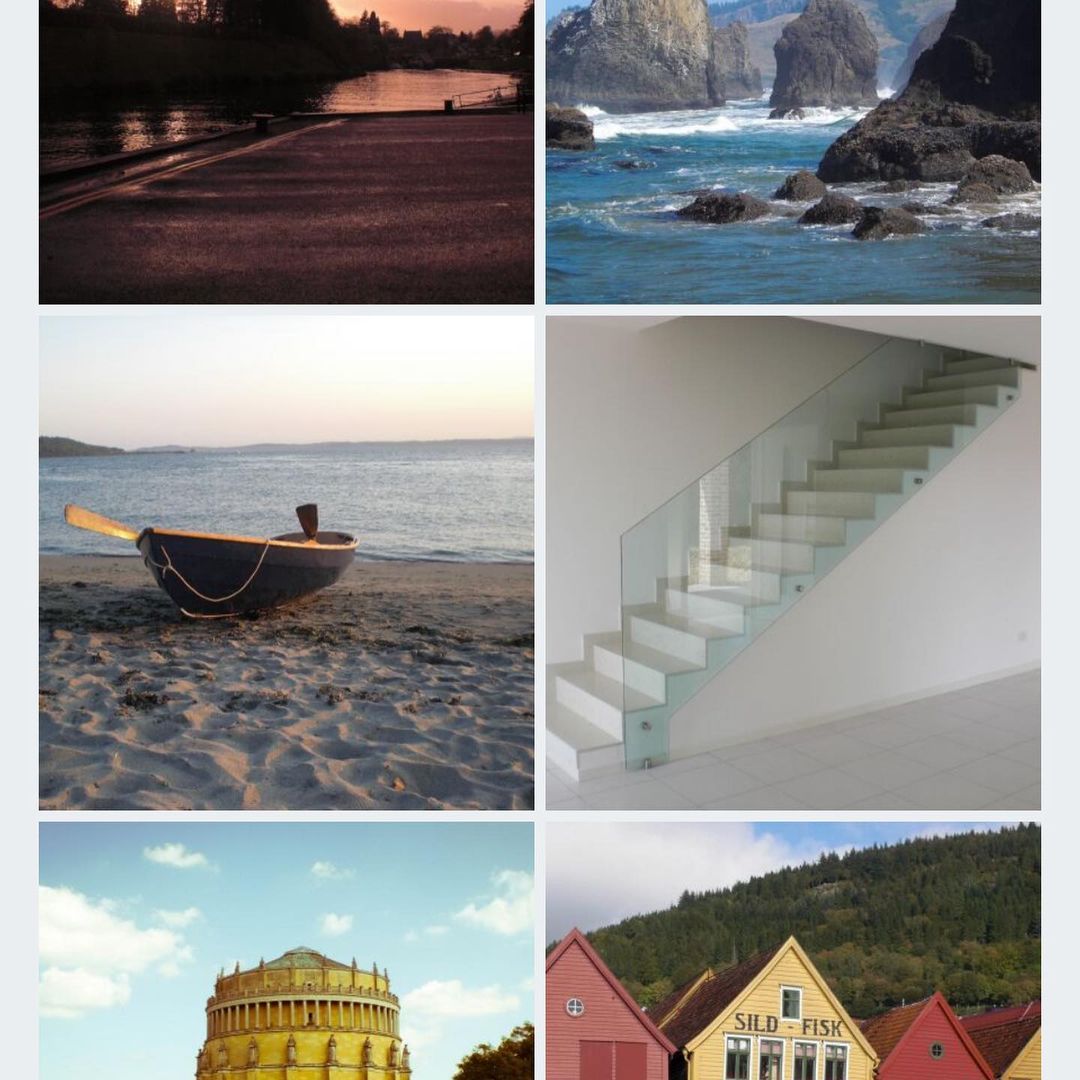Select the yellow round domed building photo
The image size is (1080, 1080).
coord(286,950)
